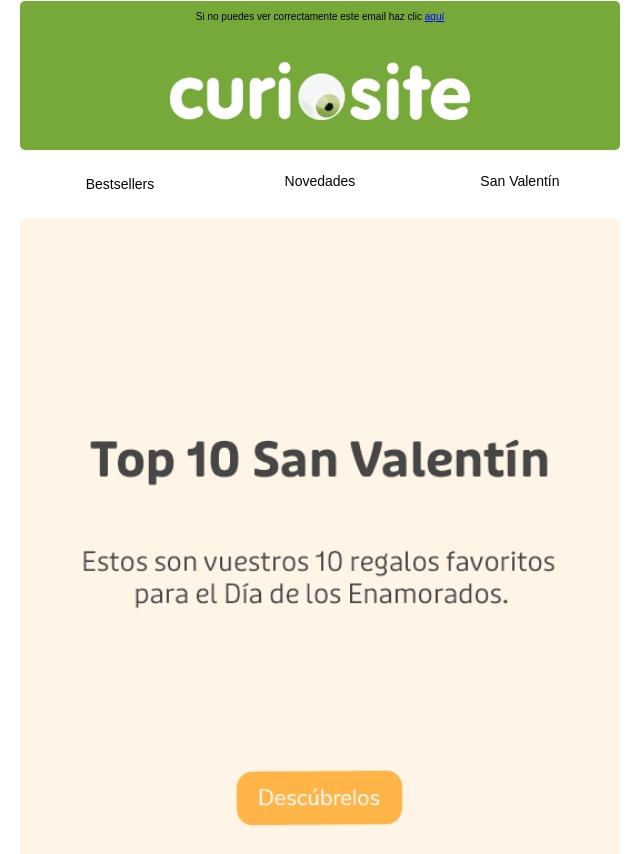Tap the 'aquí' link to view email online

(x=434, y=17)
